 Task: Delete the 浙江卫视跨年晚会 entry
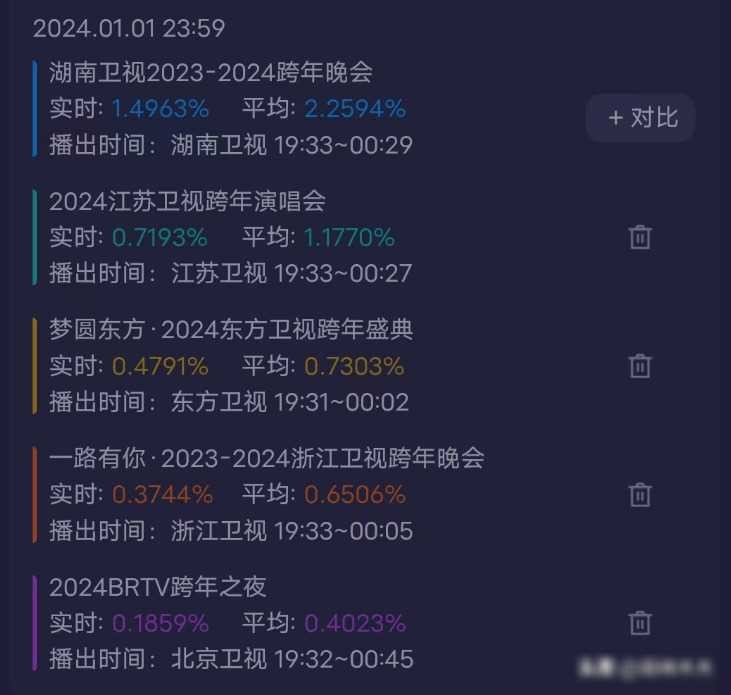click(640, 494)
